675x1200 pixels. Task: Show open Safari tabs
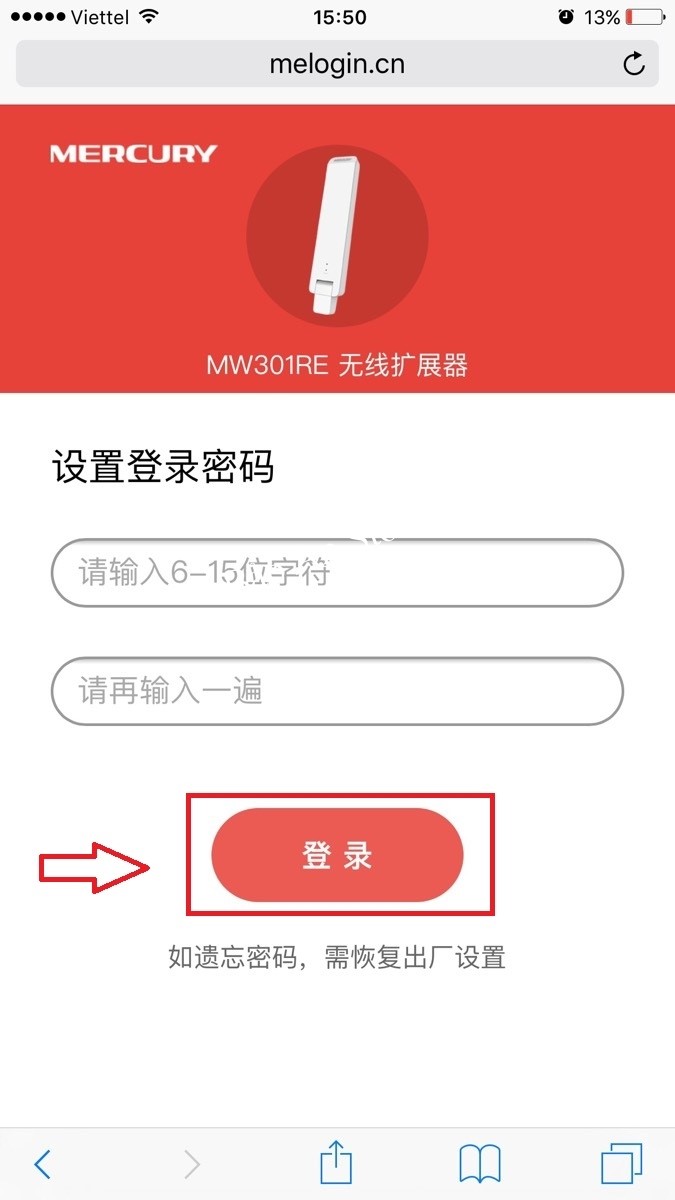point(621,1164)
